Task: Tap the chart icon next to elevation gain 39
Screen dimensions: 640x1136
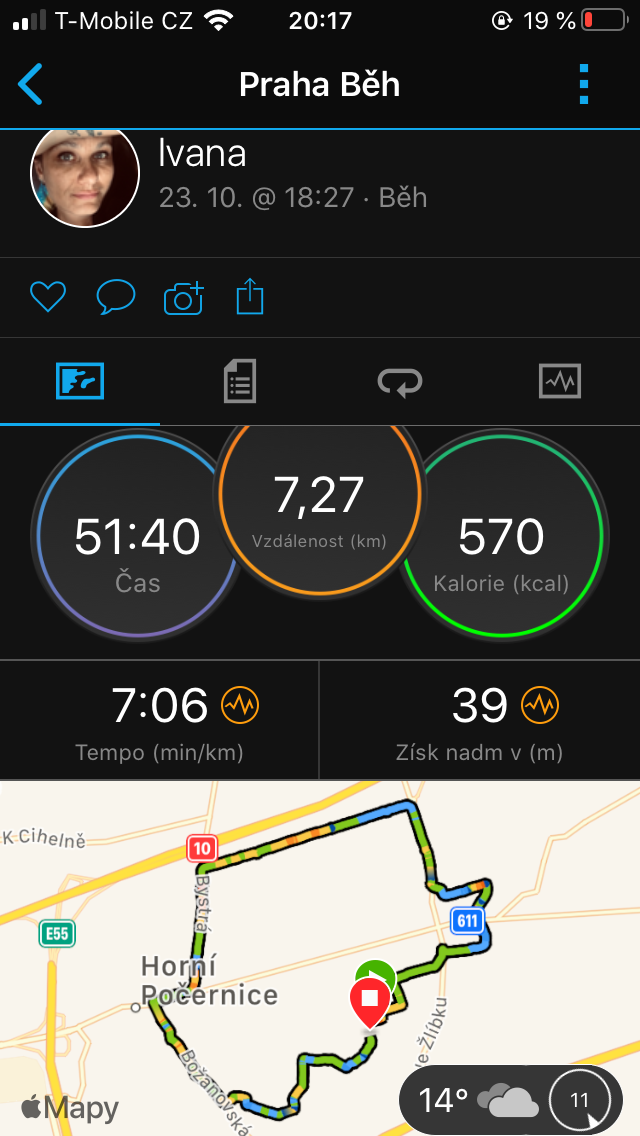Action: [541, 704]
